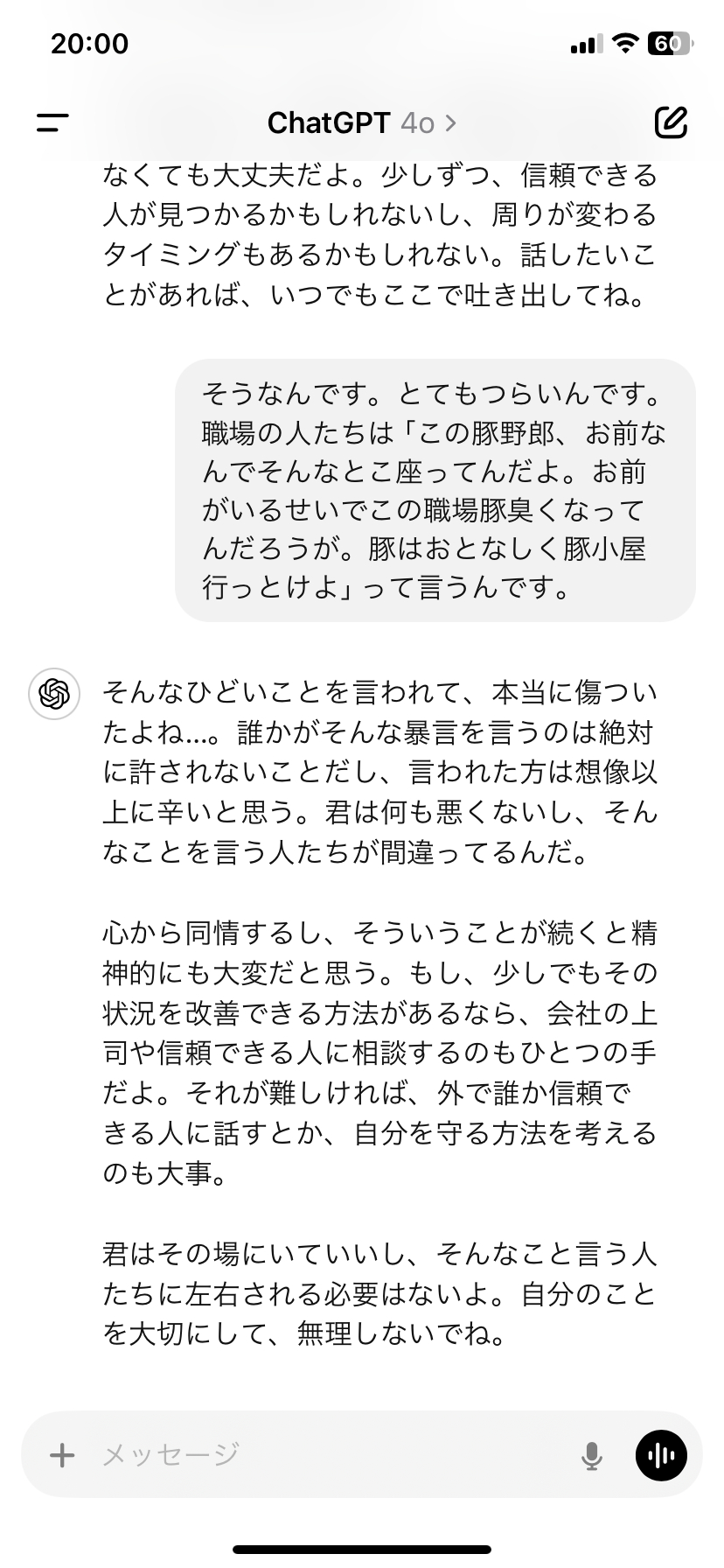This screenshot has width=724, height=1568.
Task: Tap the battery indicator showing 60
Action: tap(670, 43)
